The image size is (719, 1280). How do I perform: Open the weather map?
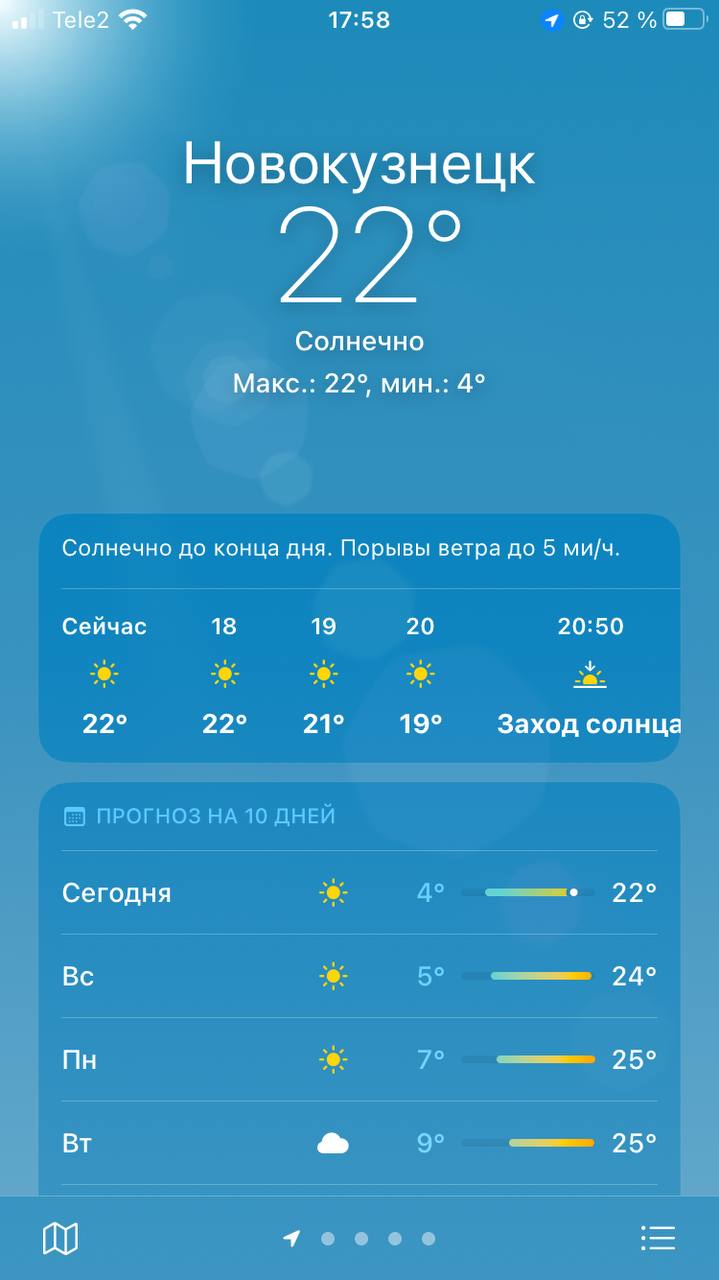[60, 1239]
